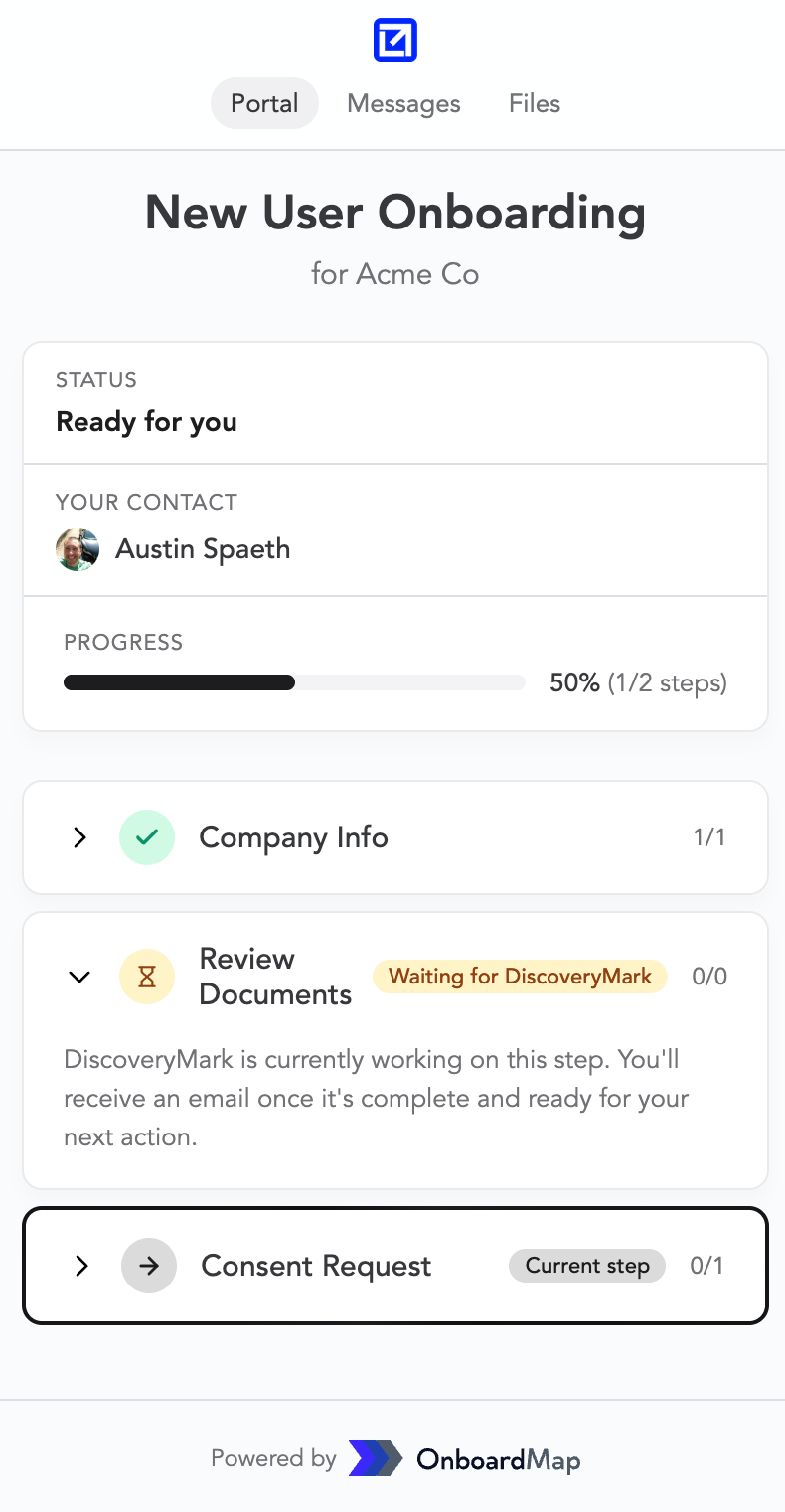Click the blue app logo at the top

point(395,40)
